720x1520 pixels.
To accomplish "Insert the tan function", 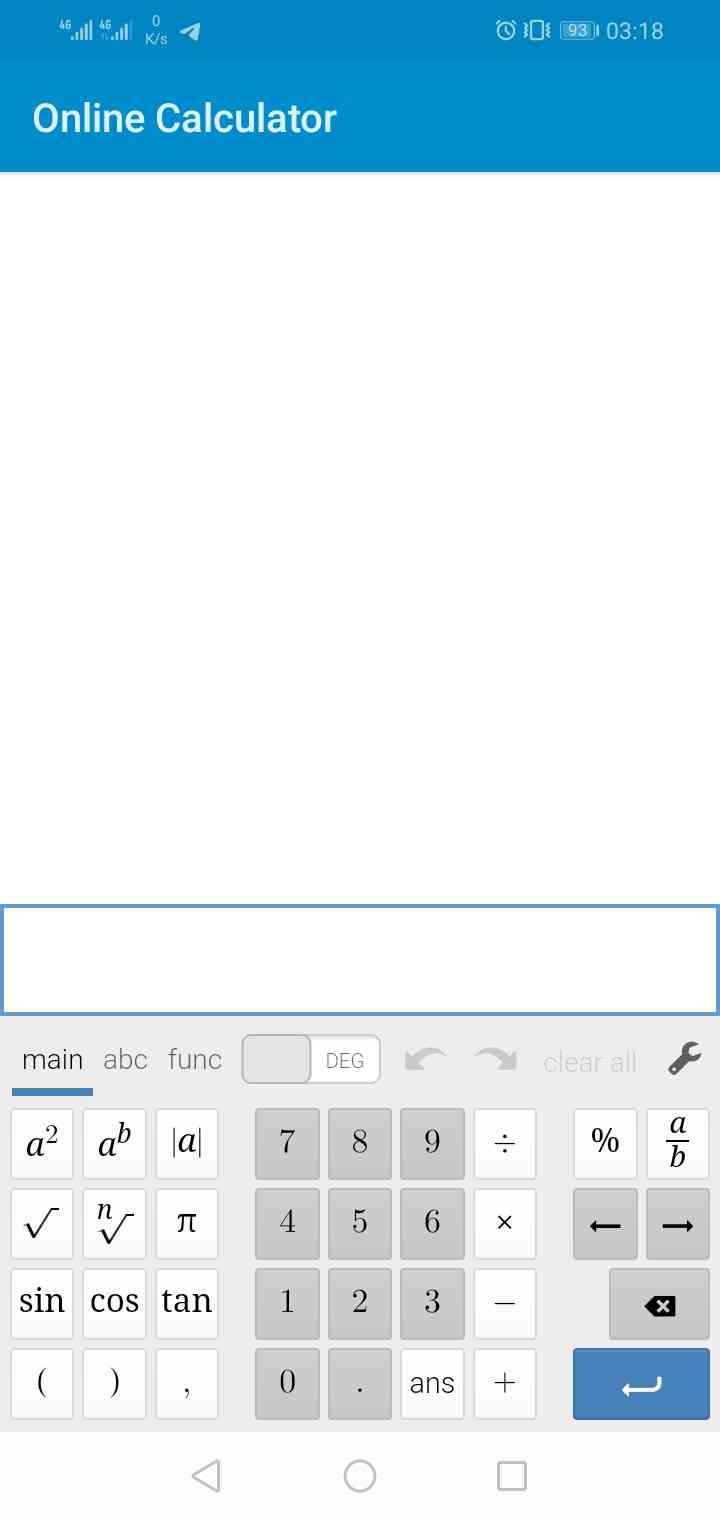I will [x=187, y=1303].
